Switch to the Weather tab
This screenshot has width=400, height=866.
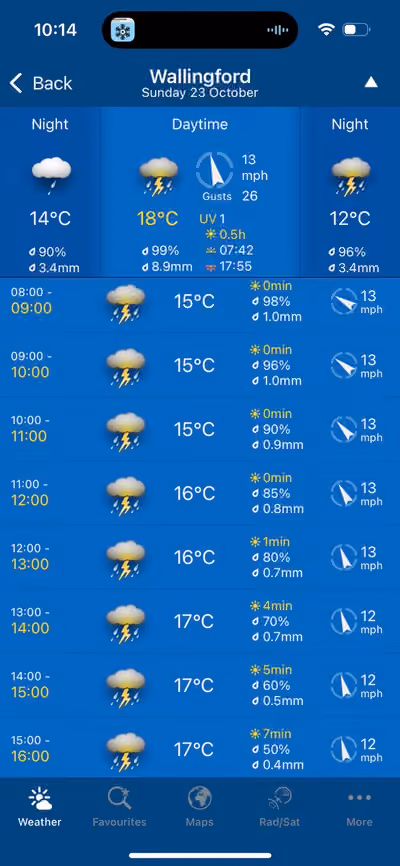click(x=40, y=807)
